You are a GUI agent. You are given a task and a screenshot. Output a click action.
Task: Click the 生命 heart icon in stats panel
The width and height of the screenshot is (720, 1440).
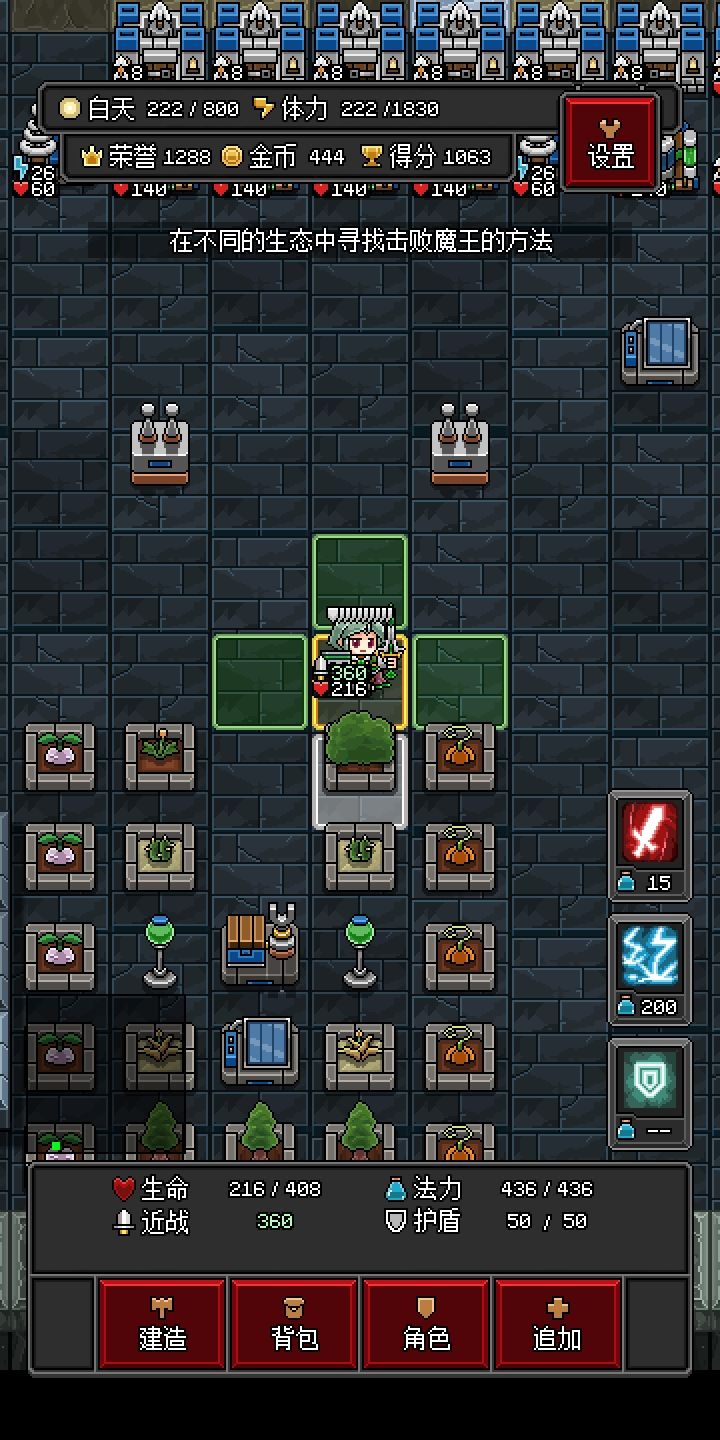point(121,1189)
